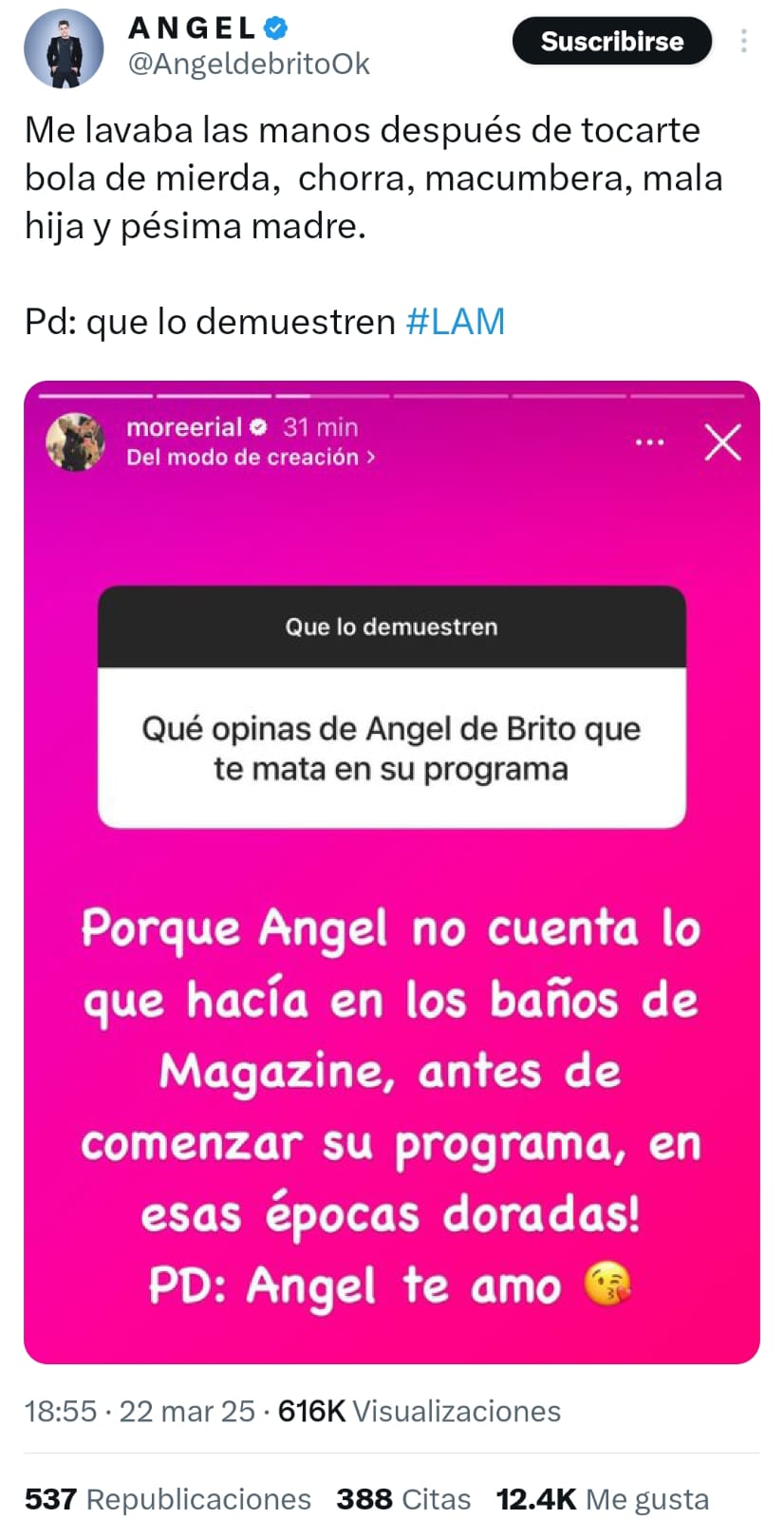Open the #LAM hashtag
The width and height of the screenshot is (784, 1519).
pyautogui.click(x=456, y=322)
